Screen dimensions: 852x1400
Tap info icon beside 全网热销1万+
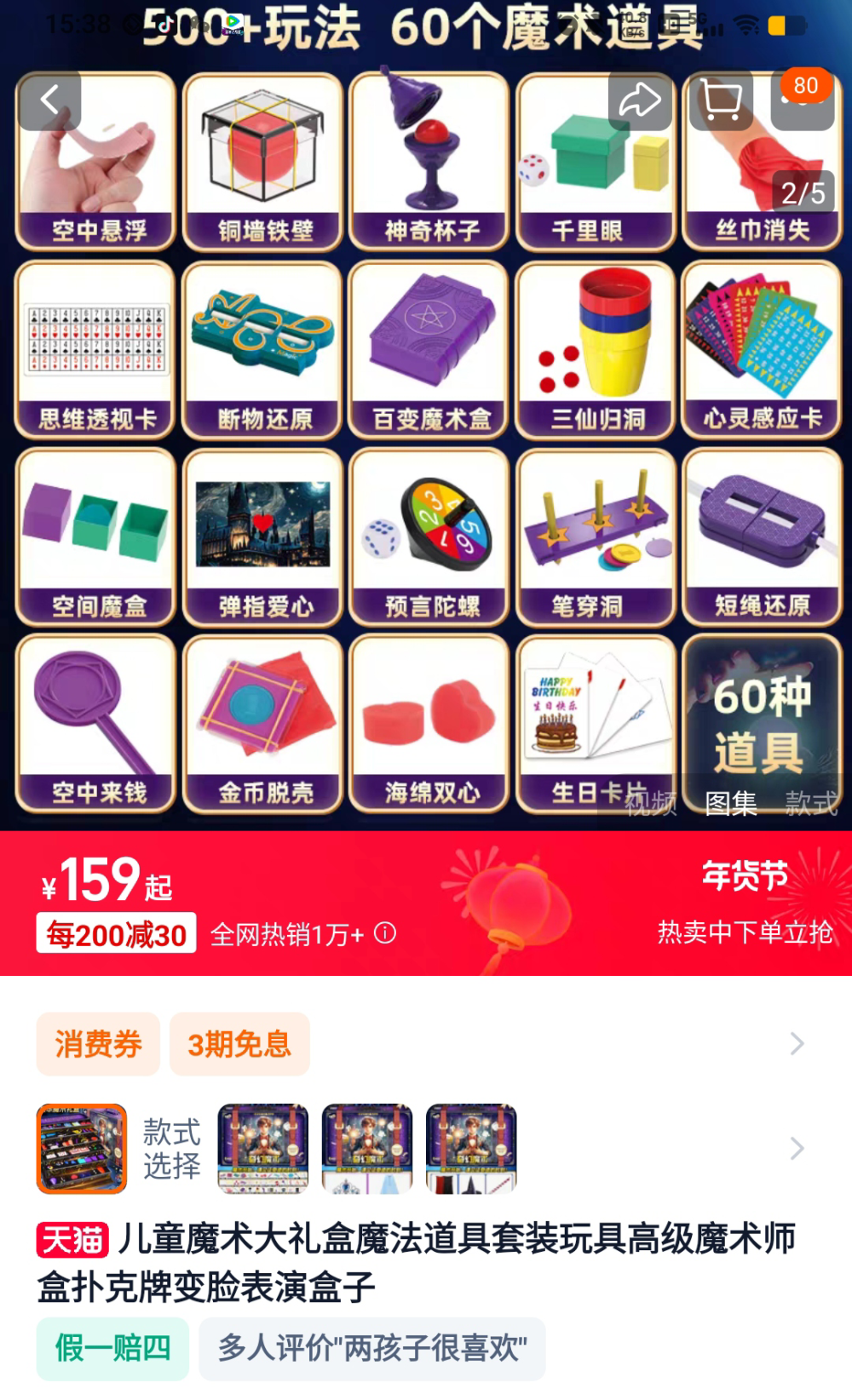385,933
